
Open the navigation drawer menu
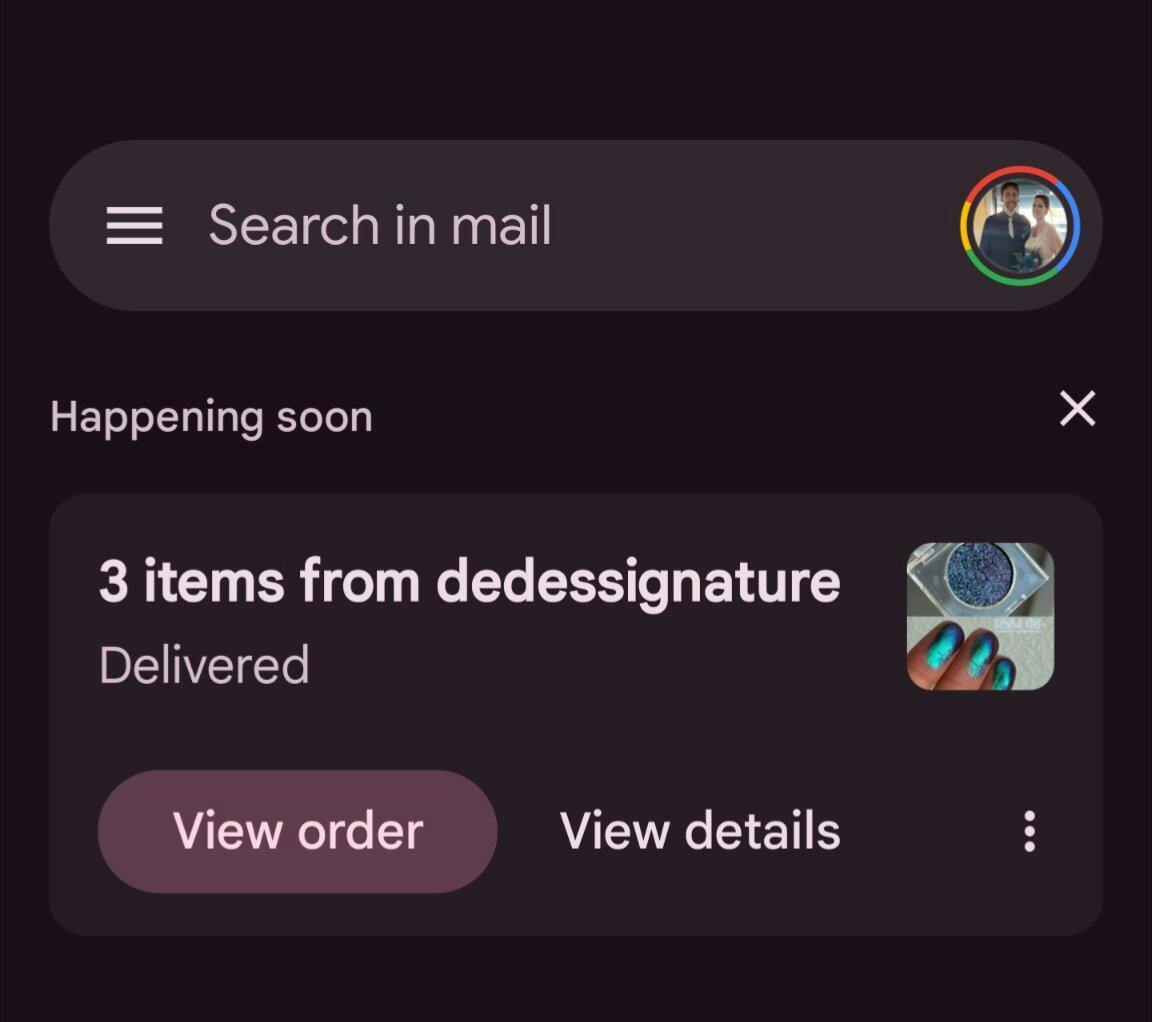(134, 226)
